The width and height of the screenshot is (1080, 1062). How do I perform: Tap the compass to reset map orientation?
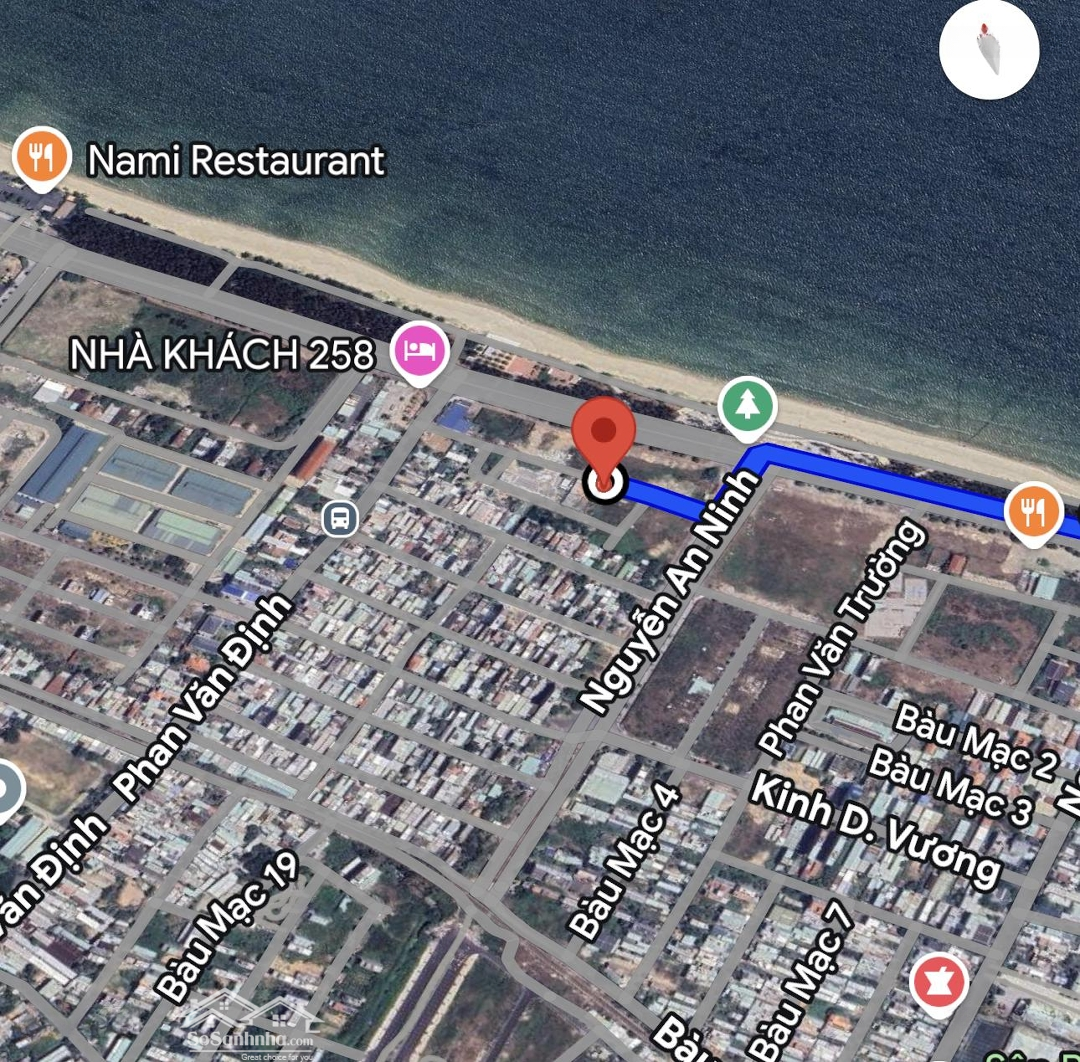click(989, 49)
